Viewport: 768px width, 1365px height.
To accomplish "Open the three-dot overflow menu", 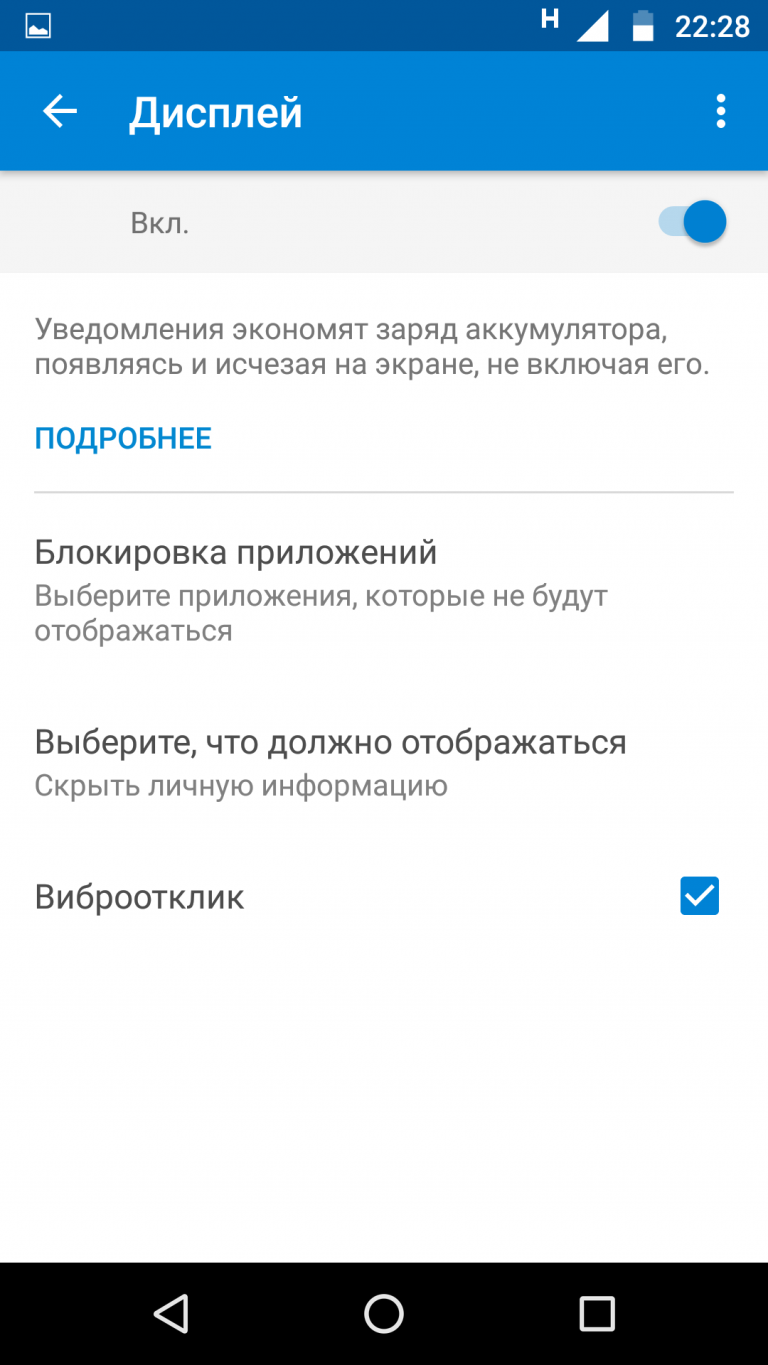I will (720, 112).
